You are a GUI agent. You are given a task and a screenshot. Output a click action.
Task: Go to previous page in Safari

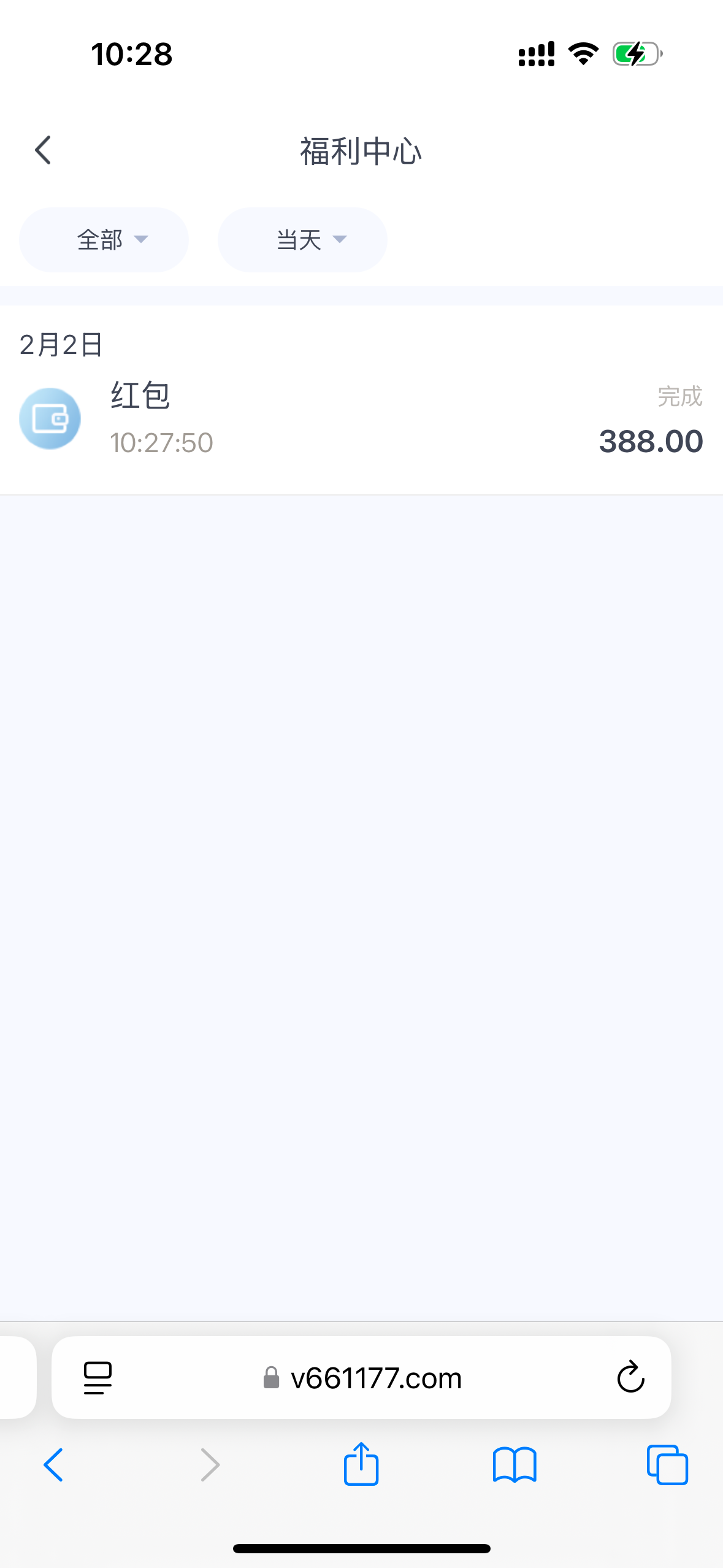click(x=53, y=1465)
